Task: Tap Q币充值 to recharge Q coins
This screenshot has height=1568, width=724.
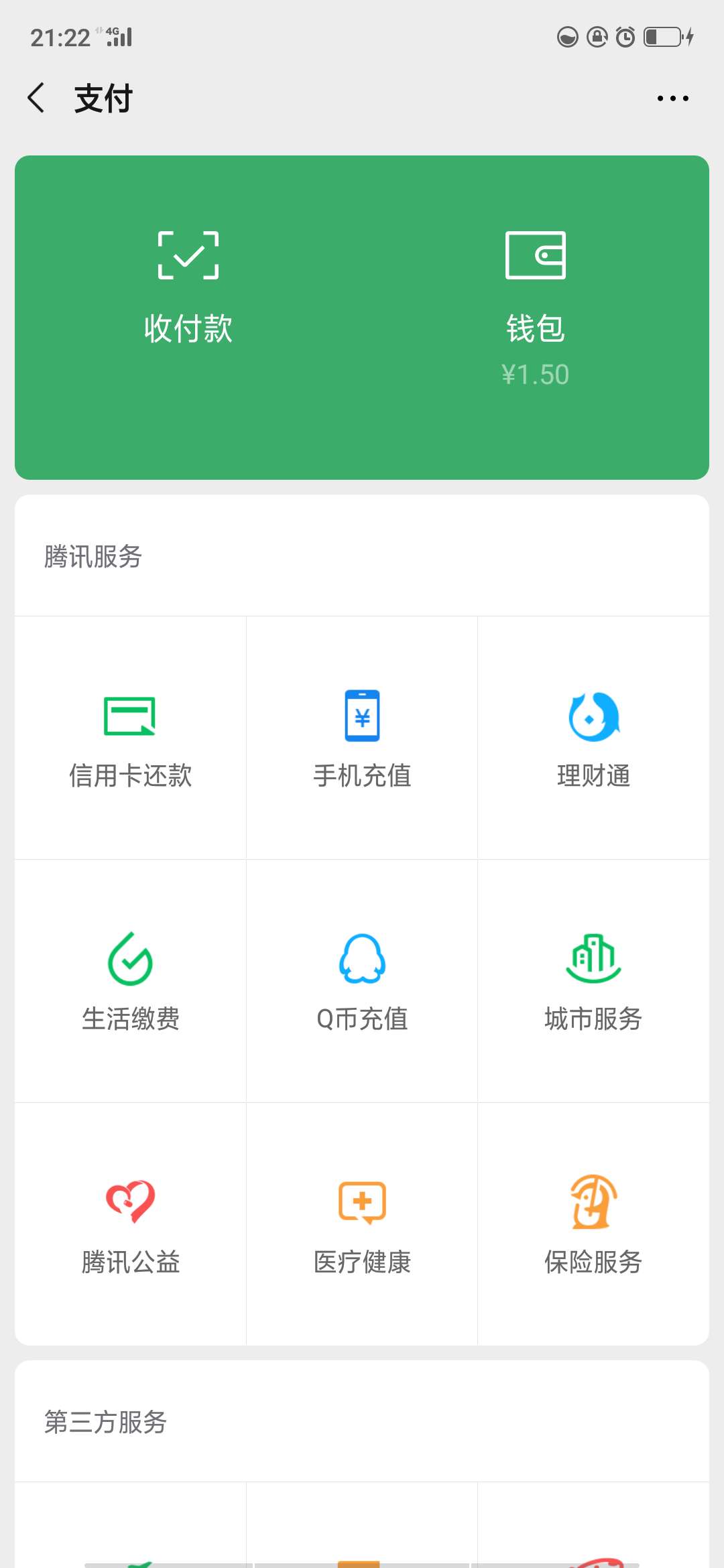Action: [362, 981]
